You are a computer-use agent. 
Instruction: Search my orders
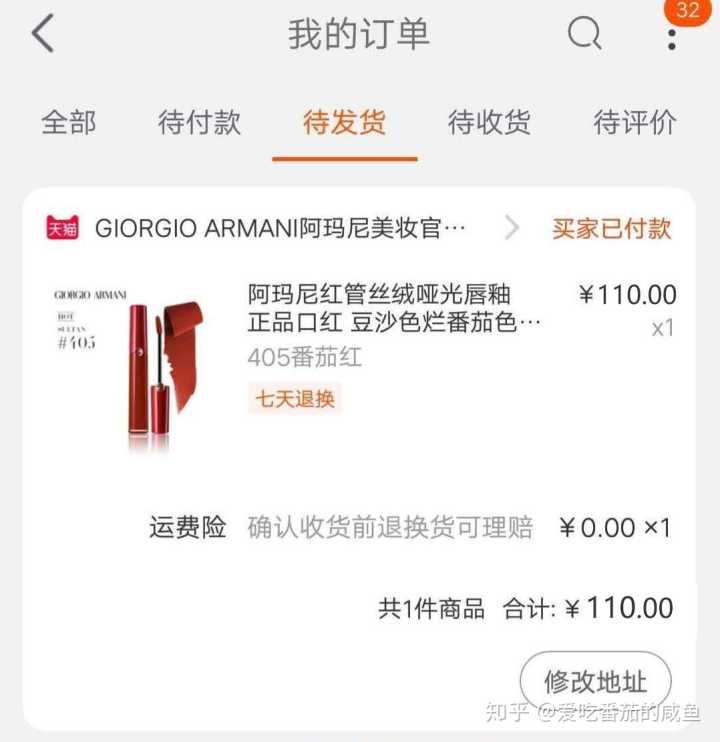tap(584, 35)
